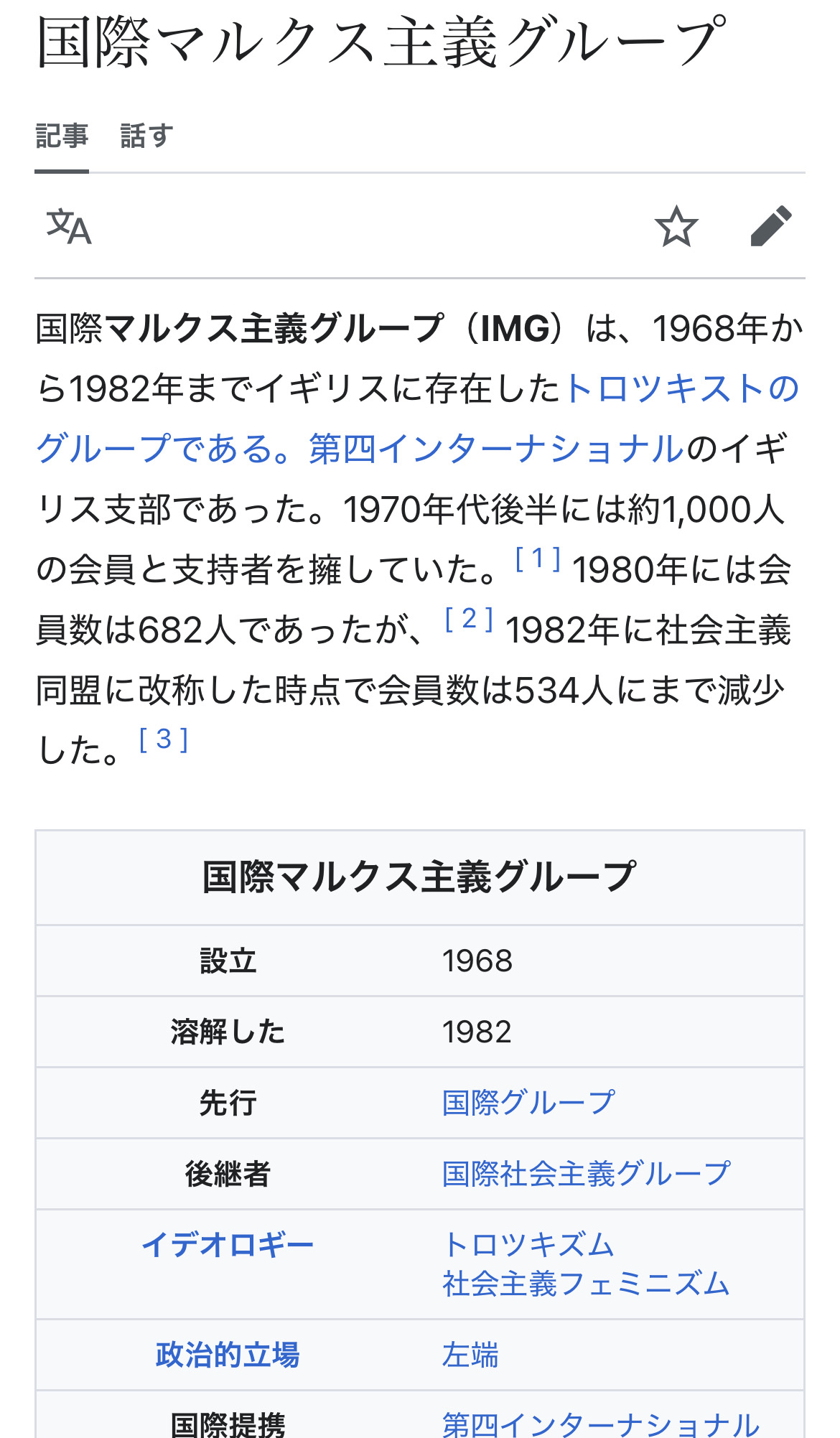Open the 国際グループ link
Screen dimensions: 840x1438
[528, 1103]
